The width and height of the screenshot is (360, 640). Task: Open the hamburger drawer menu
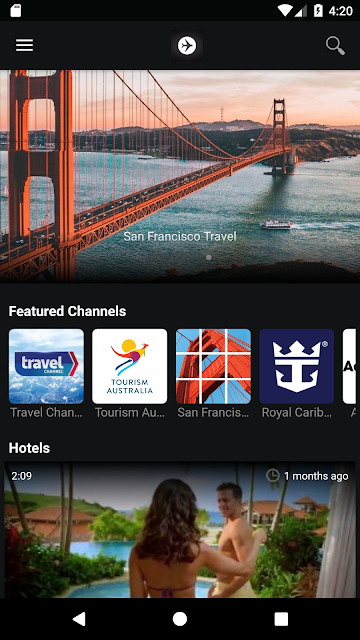pyautogui.click(x=24, y=45)
